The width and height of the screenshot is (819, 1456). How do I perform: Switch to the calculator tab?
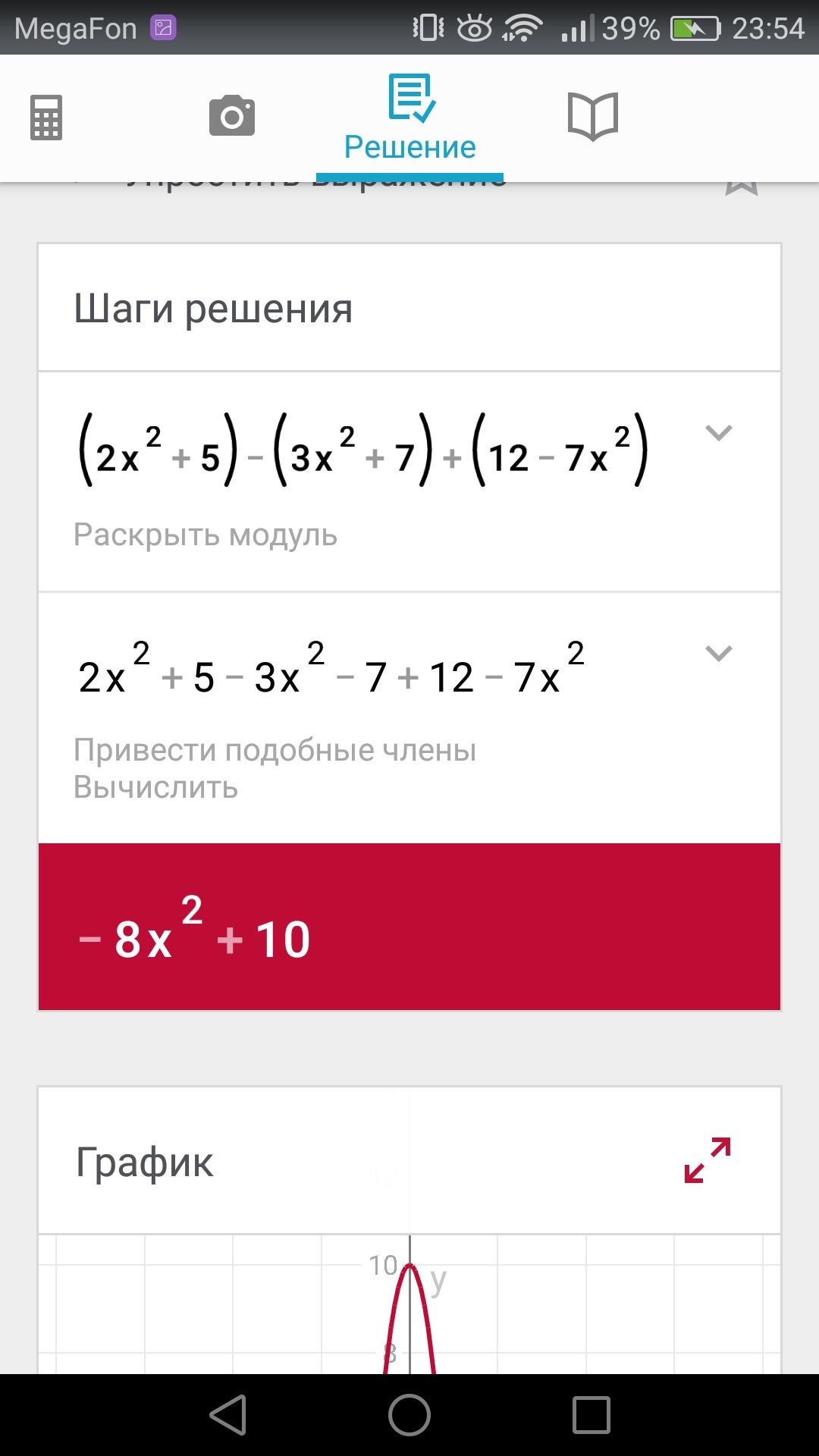coord(46,118)
